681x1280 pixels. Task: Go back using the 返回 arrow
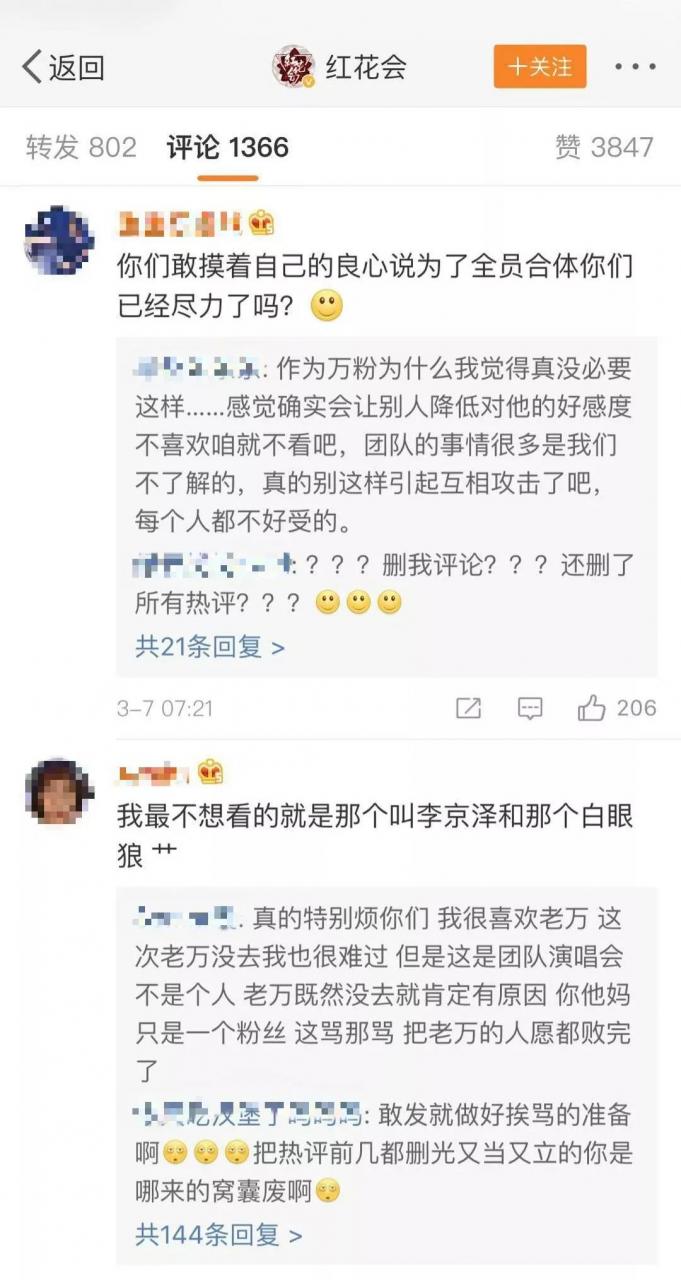pos(62,67)
